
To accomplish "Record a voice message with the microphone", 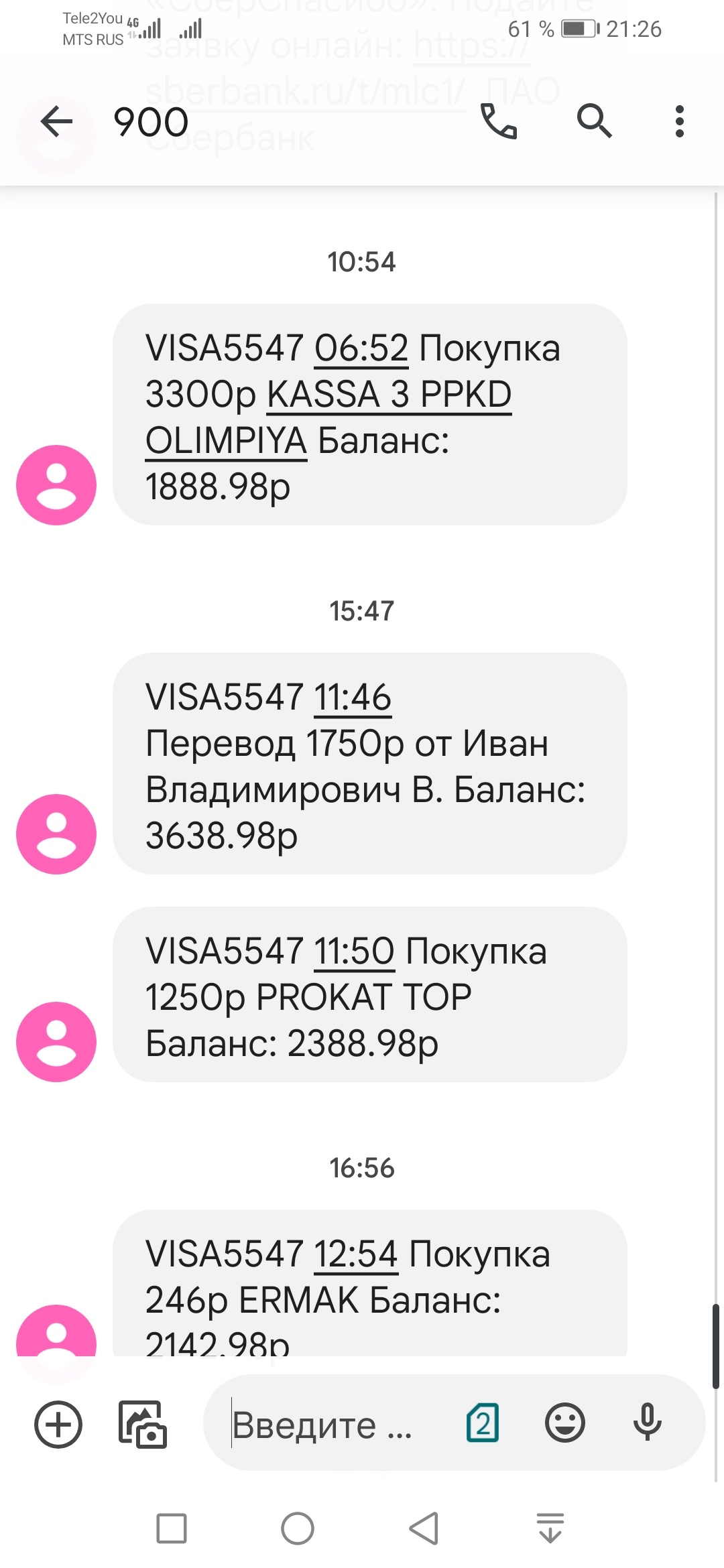I will tap(647, 1423).
